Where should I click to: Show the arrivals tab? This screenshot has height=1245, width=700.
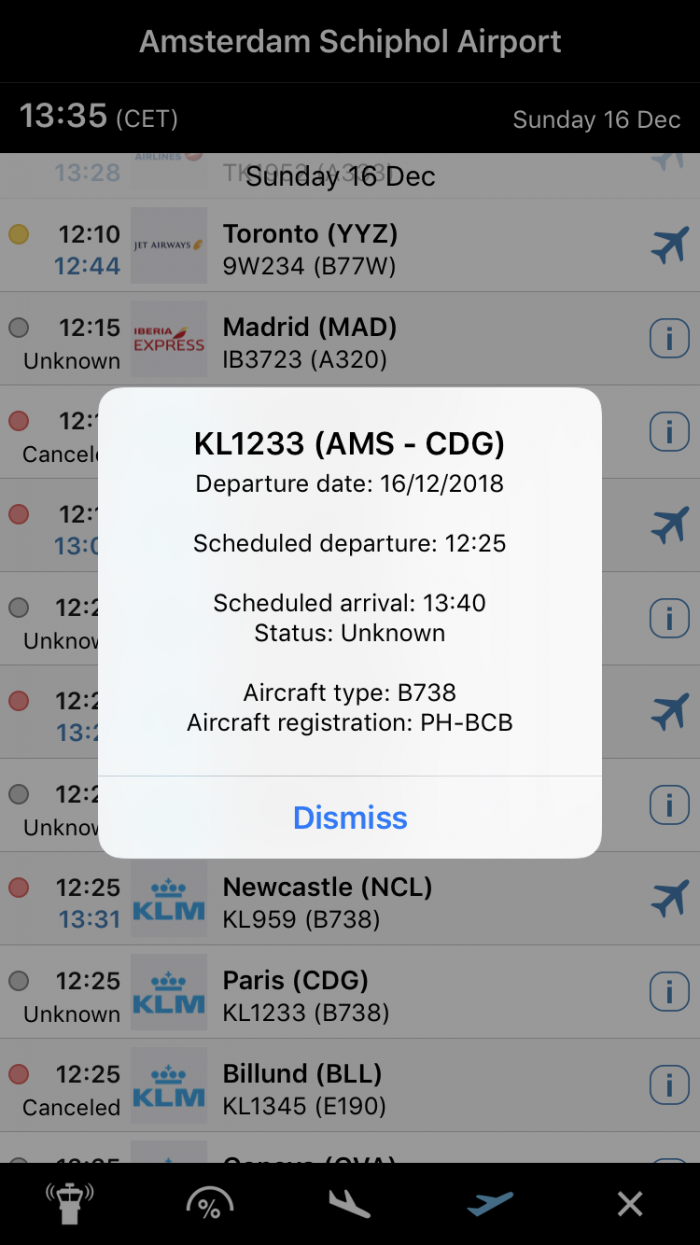(349, 1204)
